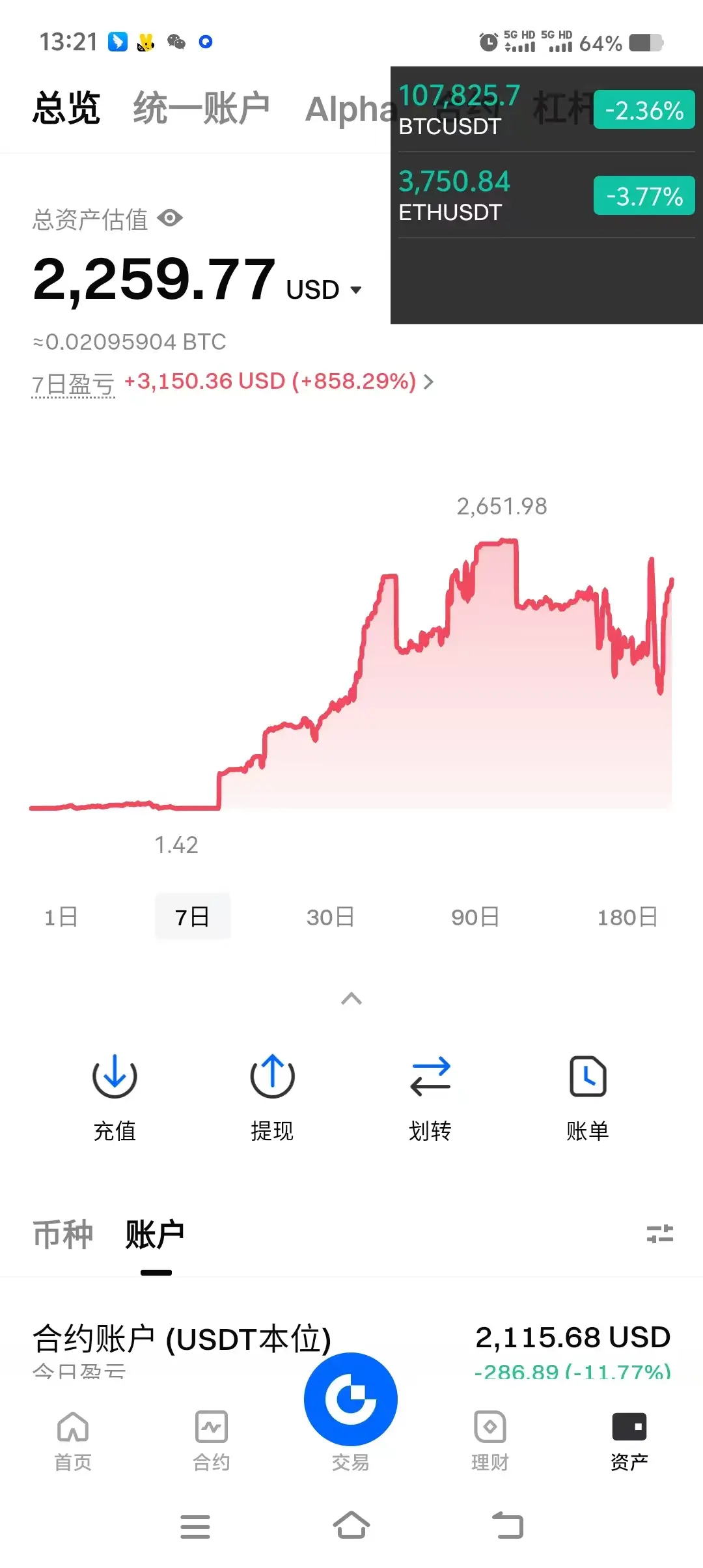Open the central 交易 trade button

pyautogui.click(x=351, y=1400)
